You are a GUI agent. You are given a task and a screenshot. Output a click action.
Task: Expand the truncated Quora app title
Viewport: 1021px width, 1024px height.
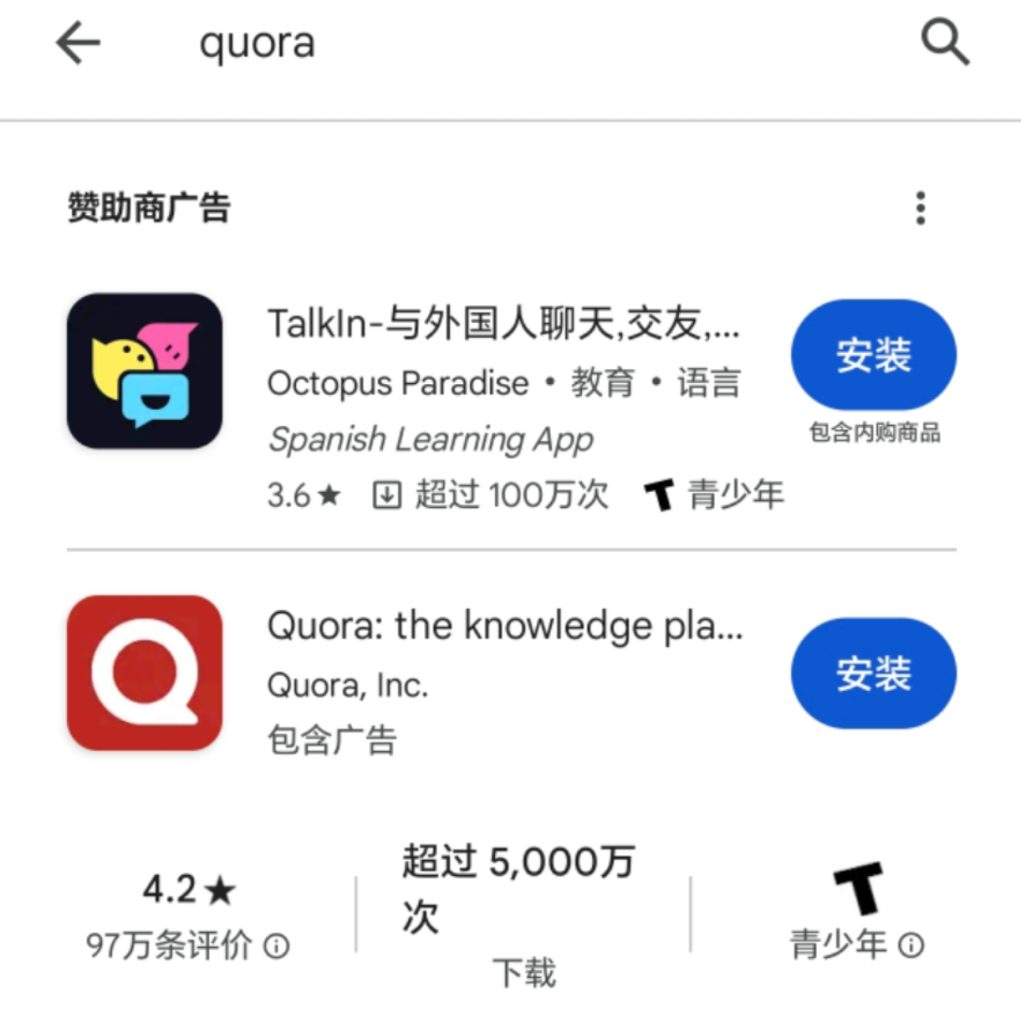click(507, 625)
